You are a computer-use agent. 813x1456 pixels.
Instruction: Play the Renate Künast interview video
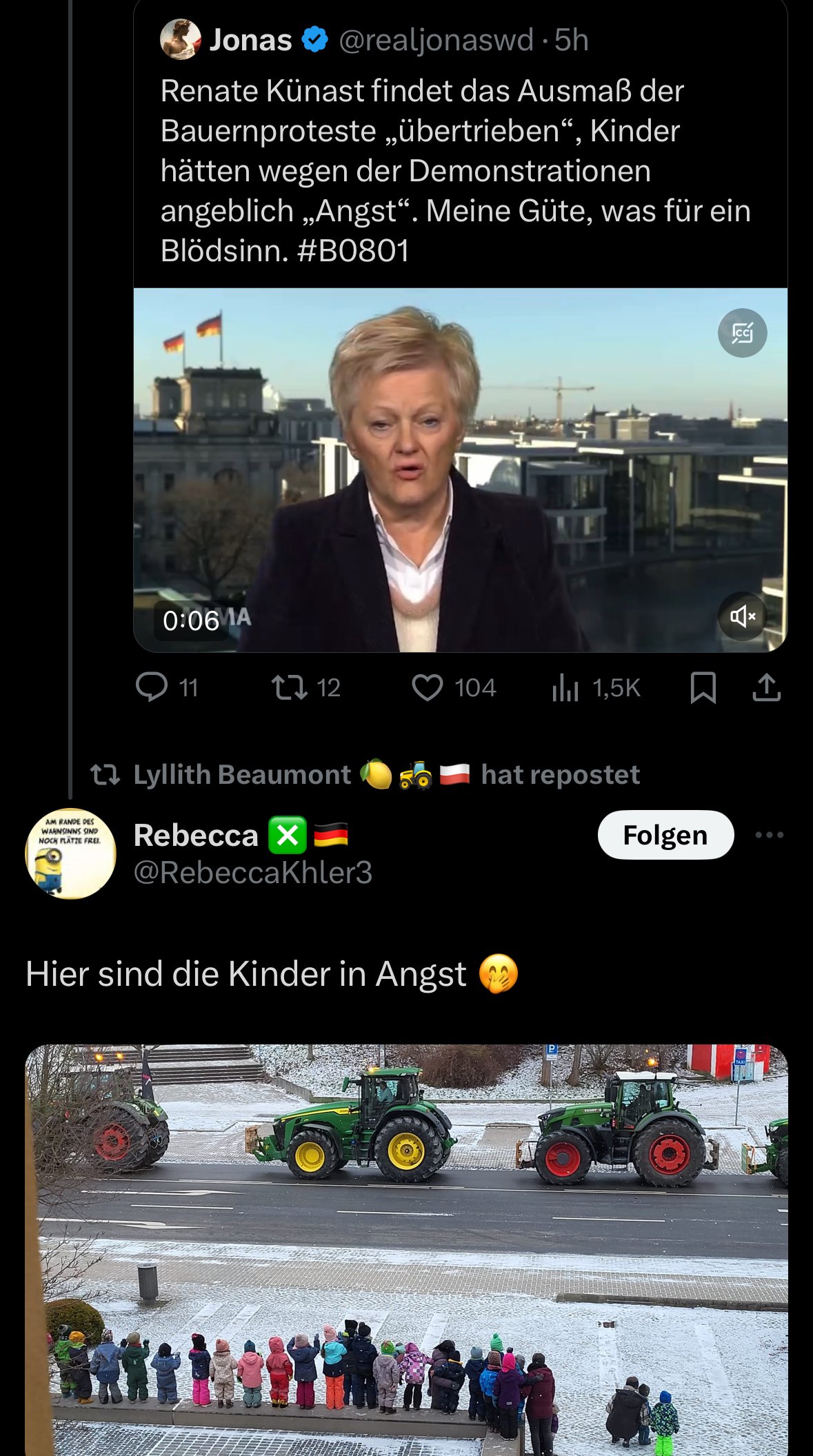pos(460,469)
